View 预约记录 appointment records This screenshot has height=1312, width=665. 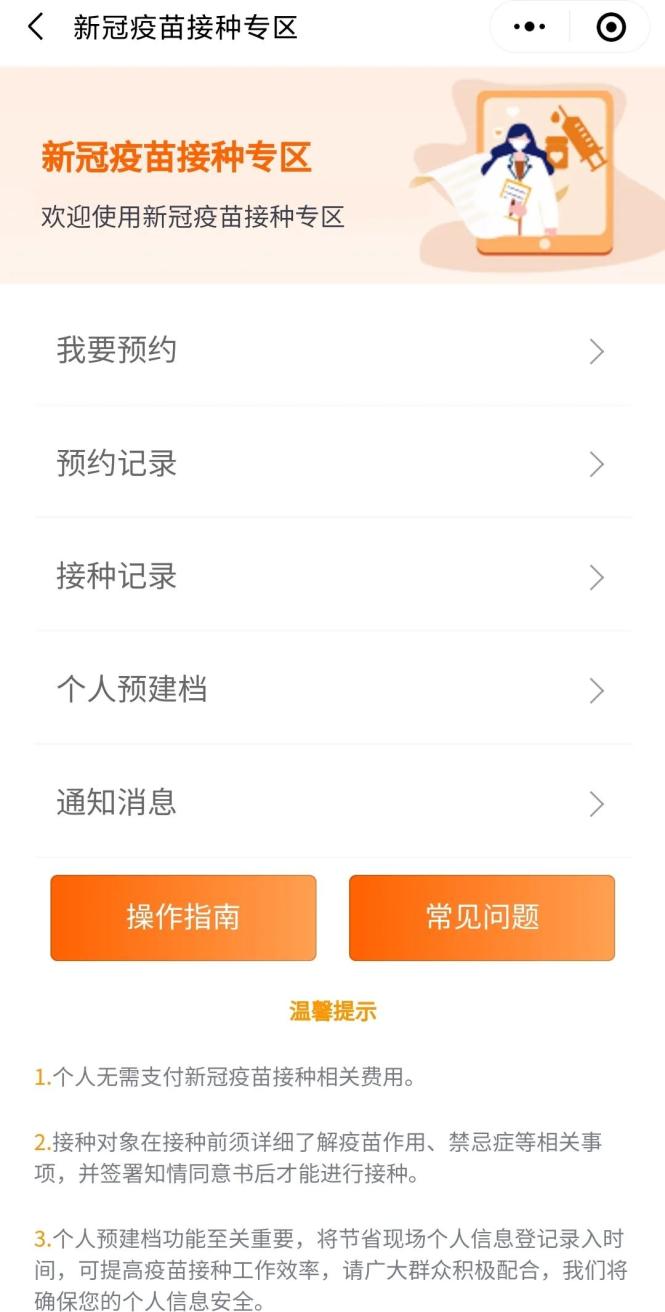[332, 464]
